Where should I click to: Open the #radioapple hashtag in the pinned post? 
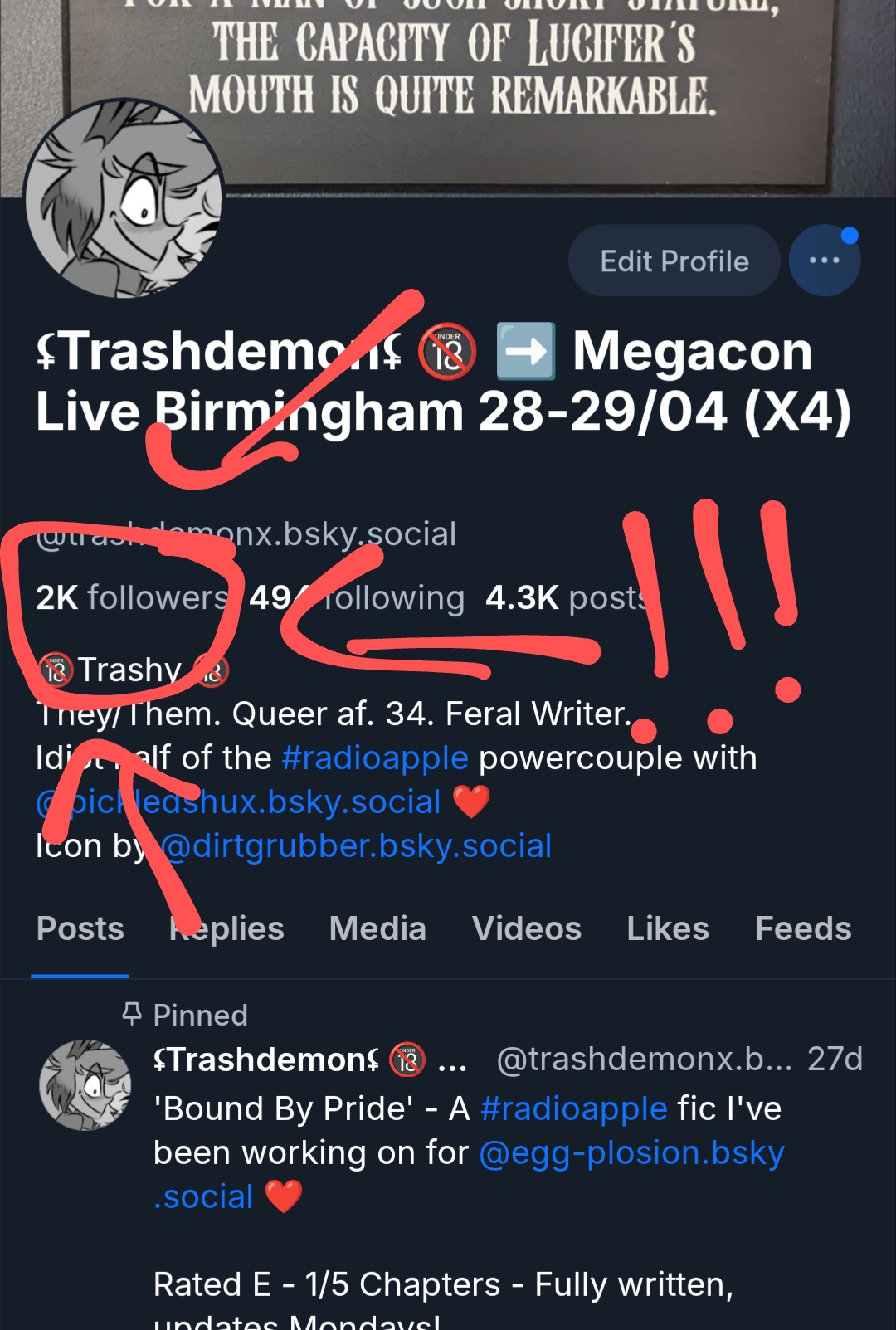pos(574,1108)
